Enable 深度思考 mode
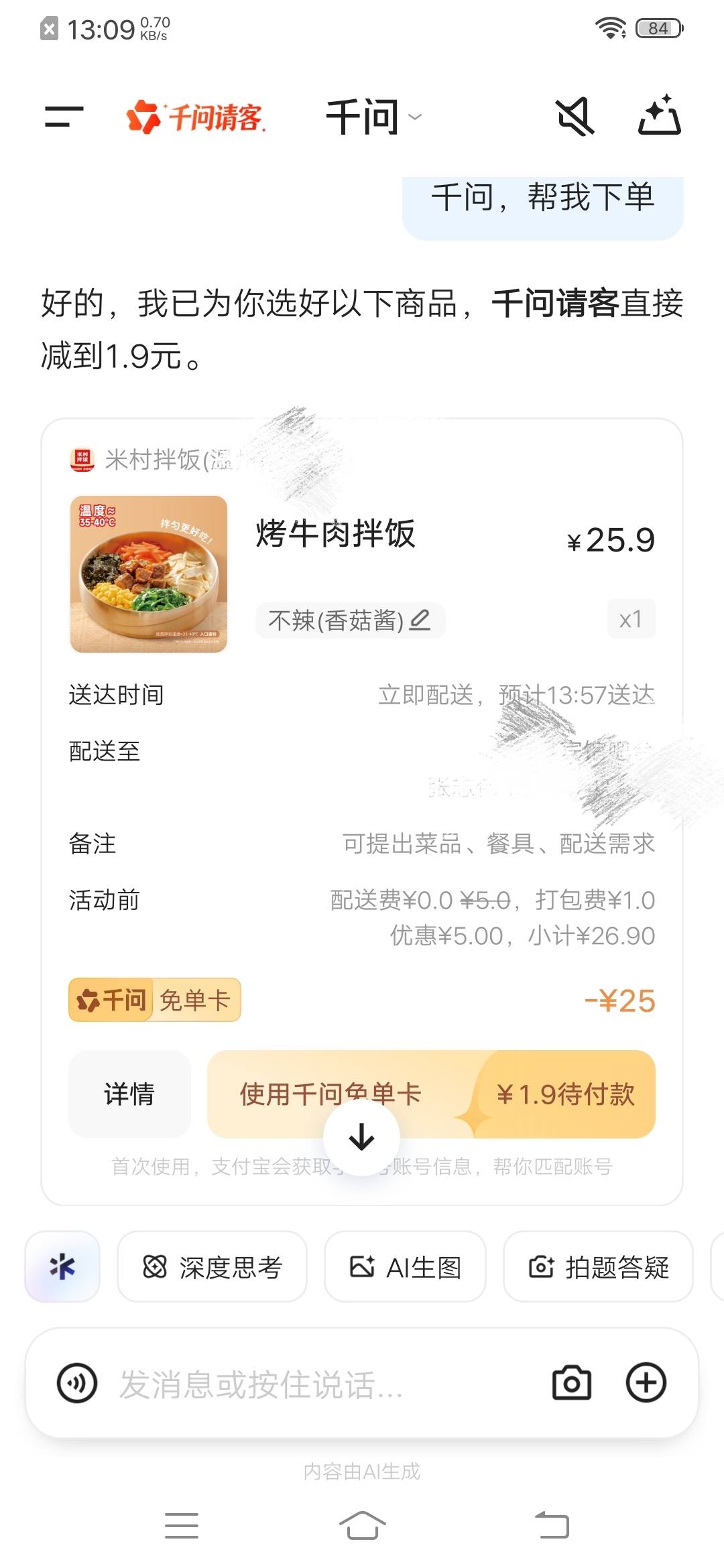 [x=212, y=1266]
